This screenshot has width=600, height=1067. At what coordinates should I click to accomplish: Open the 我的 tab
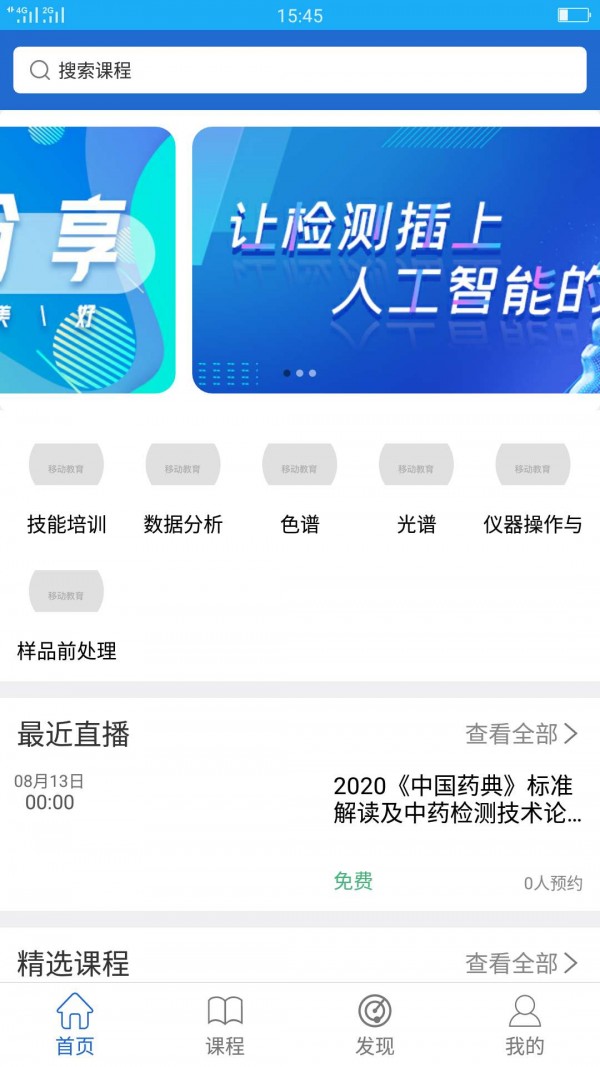coord(524,1025)
